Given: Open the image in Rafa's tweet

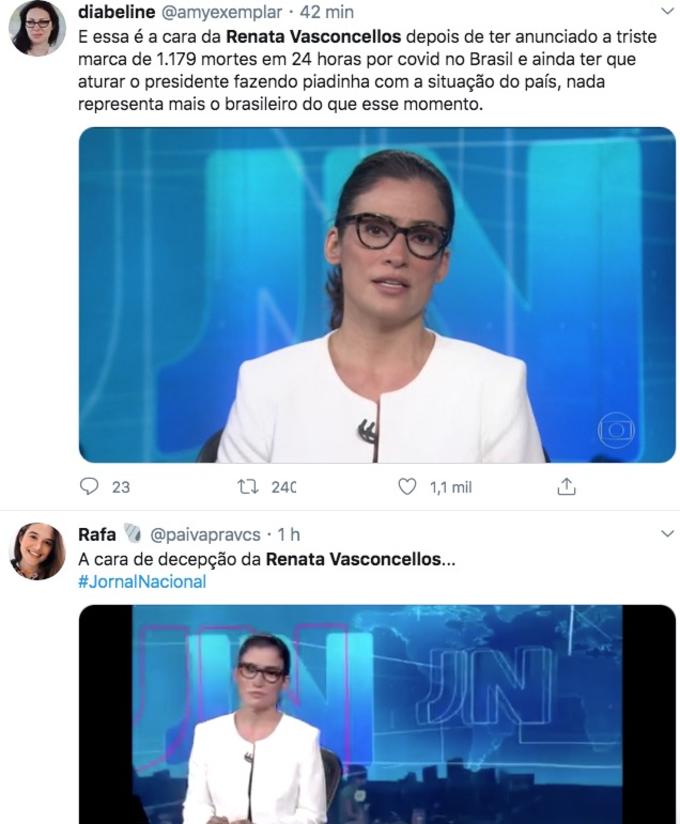Looking at the screenshot, I should (x=377, y=714).
